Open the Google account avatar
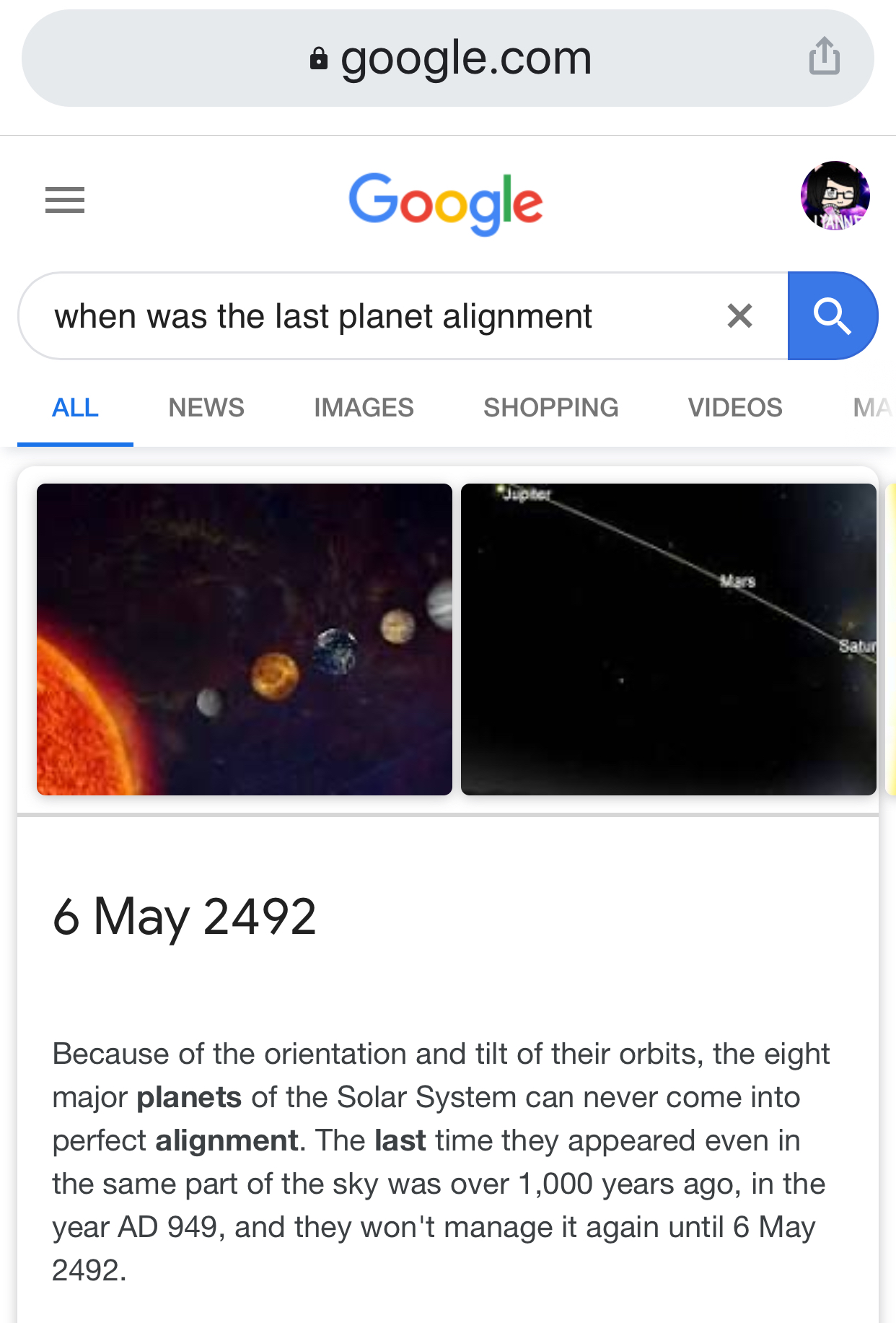This screenshot has height=1323, width=896. [835, 196]
